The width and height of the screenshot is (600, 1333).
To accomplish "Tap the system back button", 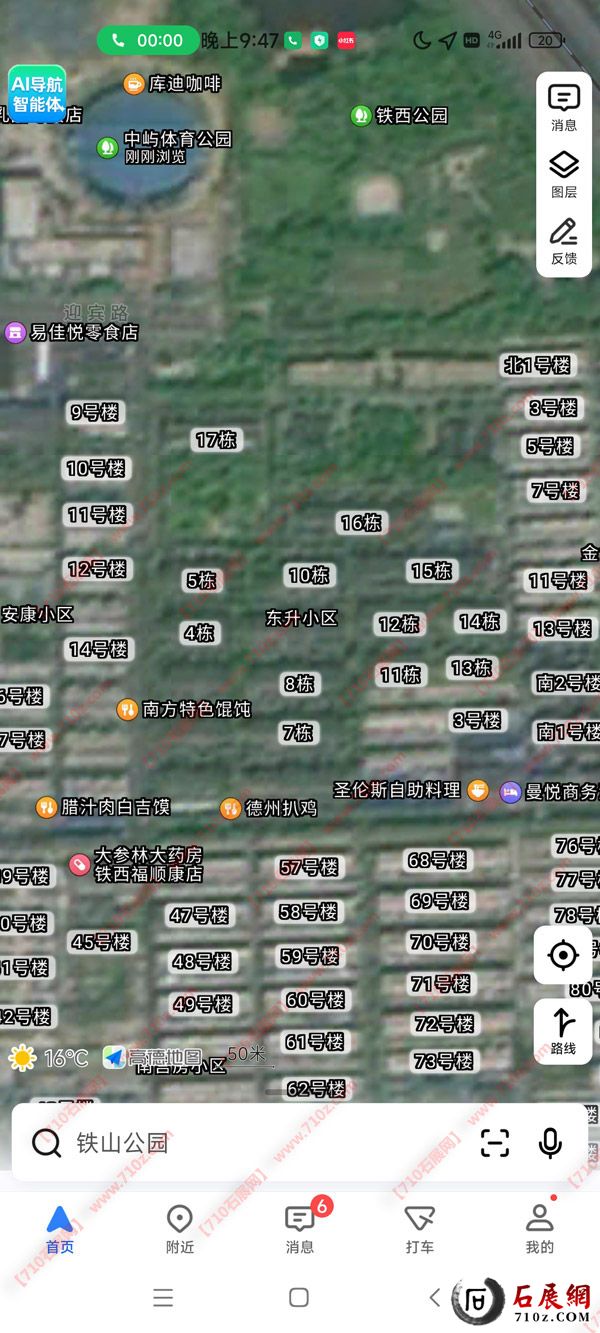I will click(x=434, y=1297).
